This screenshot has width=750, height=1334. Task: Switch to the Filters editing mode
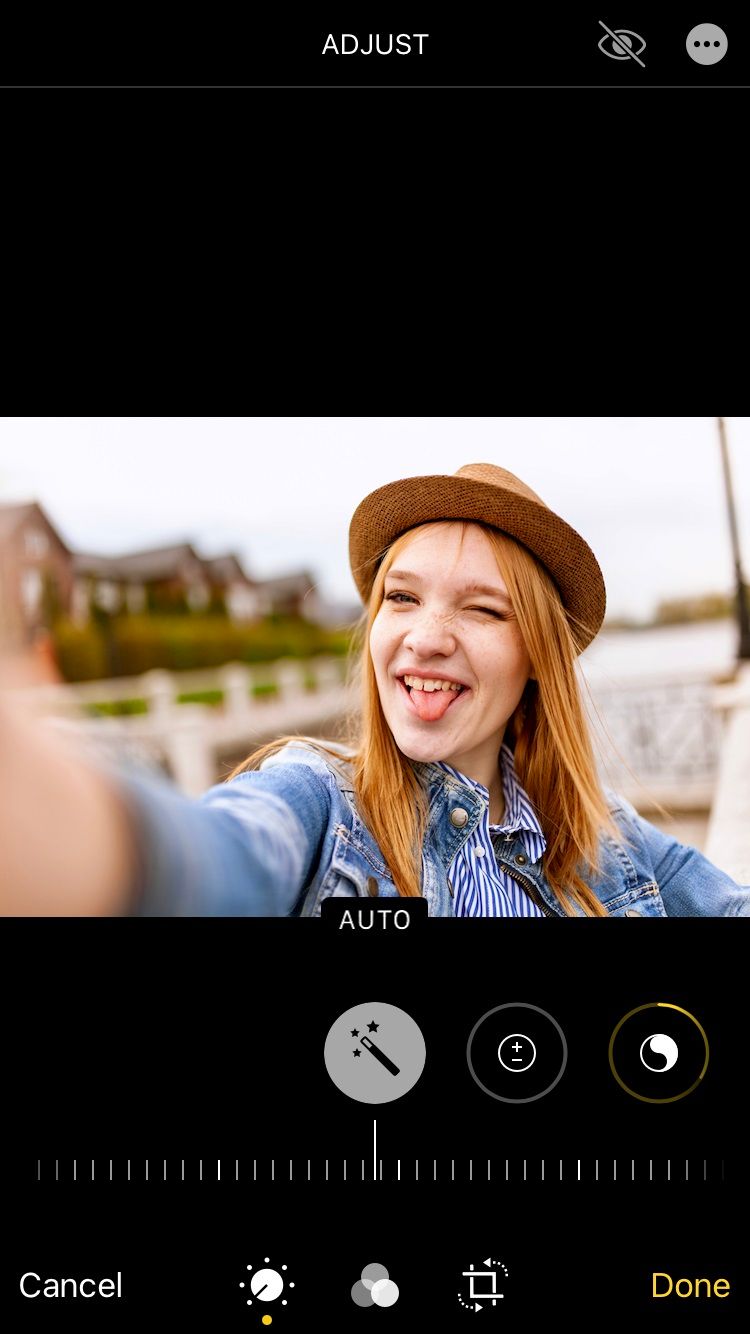(375, 1285)
